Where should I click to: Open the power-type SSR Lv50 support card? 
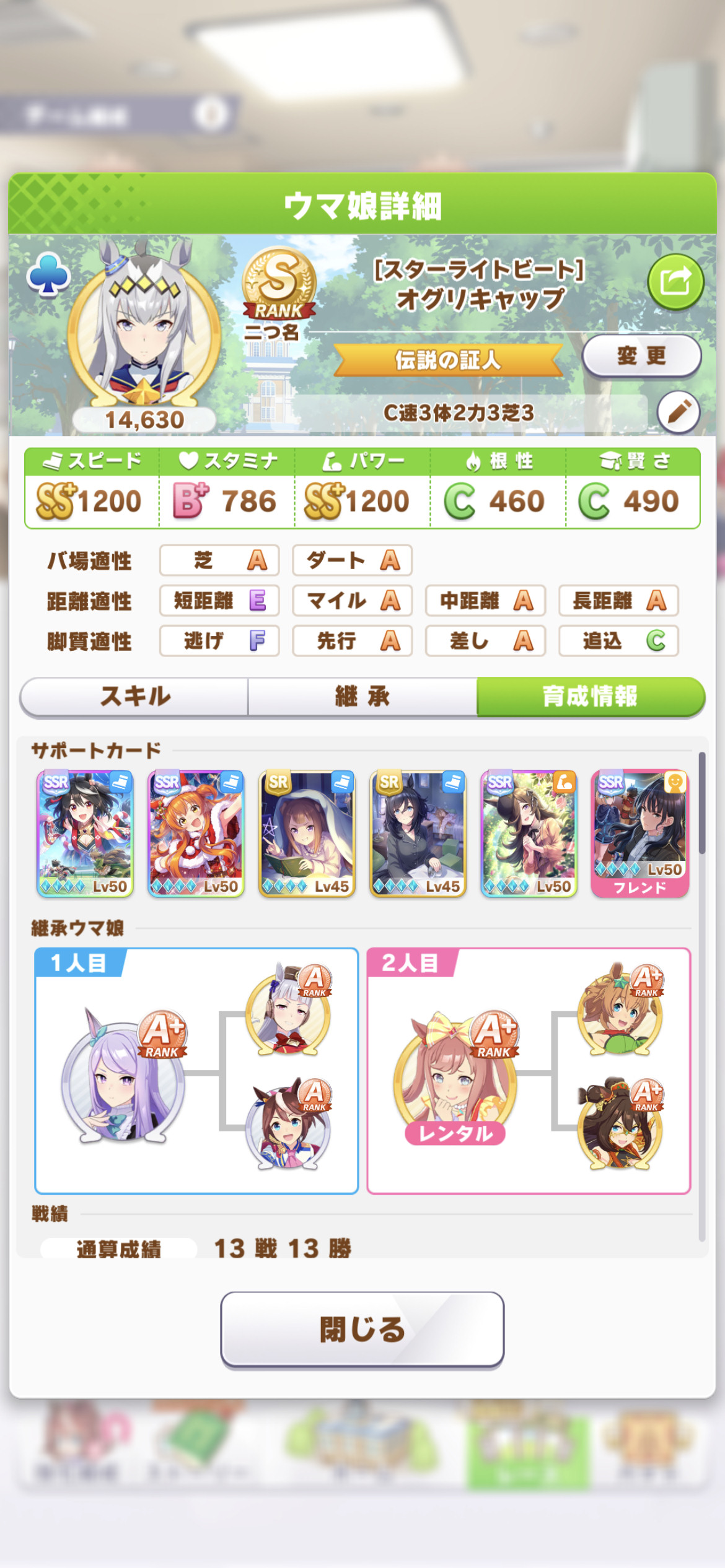529,834
